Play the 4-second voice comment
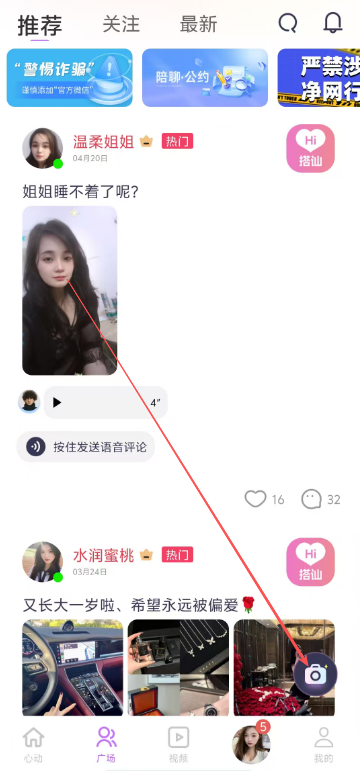This screenshot has width=360, height=771. [x=106, y=403]
